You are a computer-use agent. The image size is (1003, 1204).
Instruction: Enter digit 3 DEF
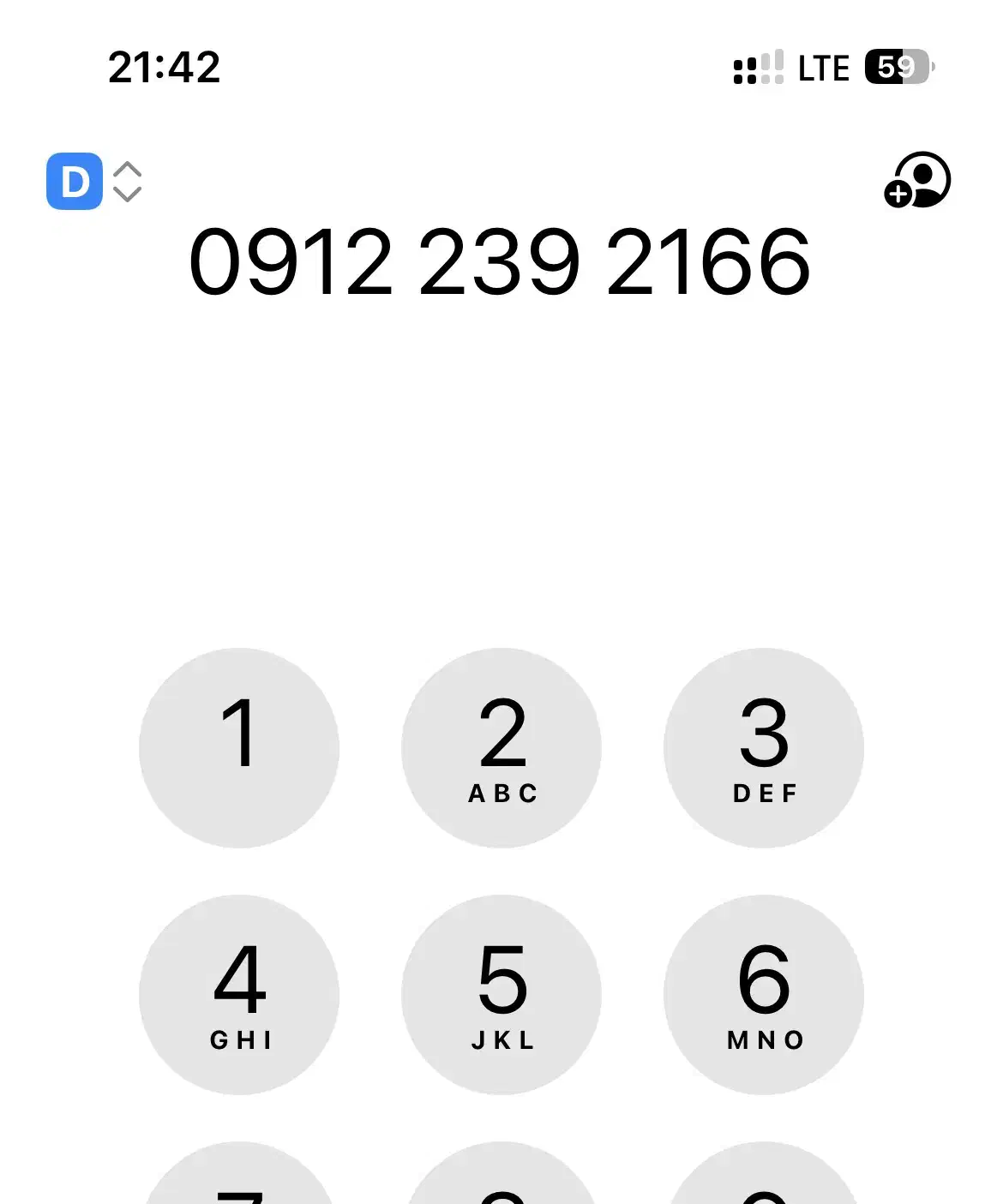764,748
